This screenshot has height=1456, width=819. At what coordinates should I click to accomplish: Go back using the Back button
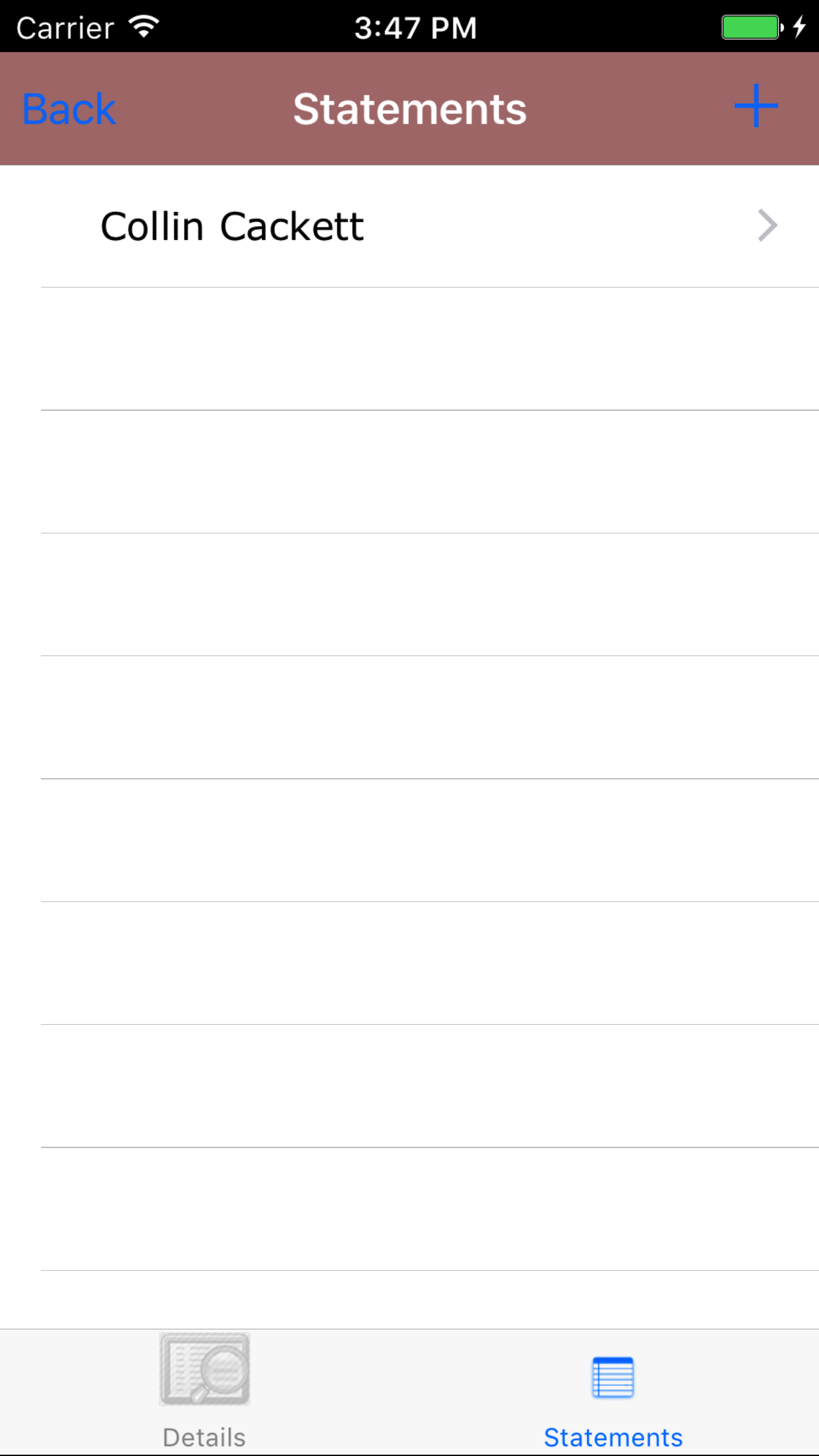[x=69, y=109]
